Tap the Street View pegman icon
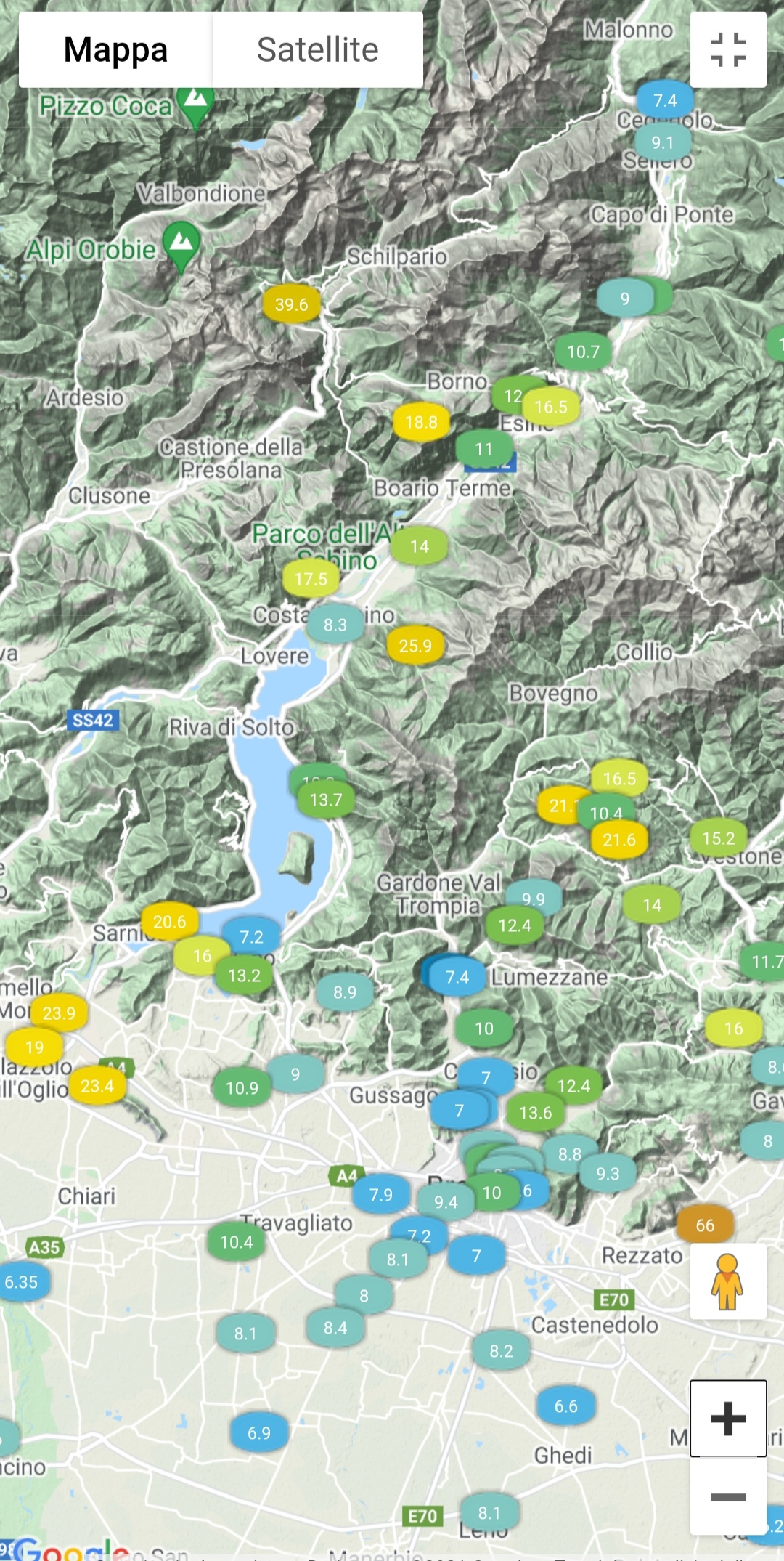This screenshot has height=1561, width=784. pos(727,1281)
